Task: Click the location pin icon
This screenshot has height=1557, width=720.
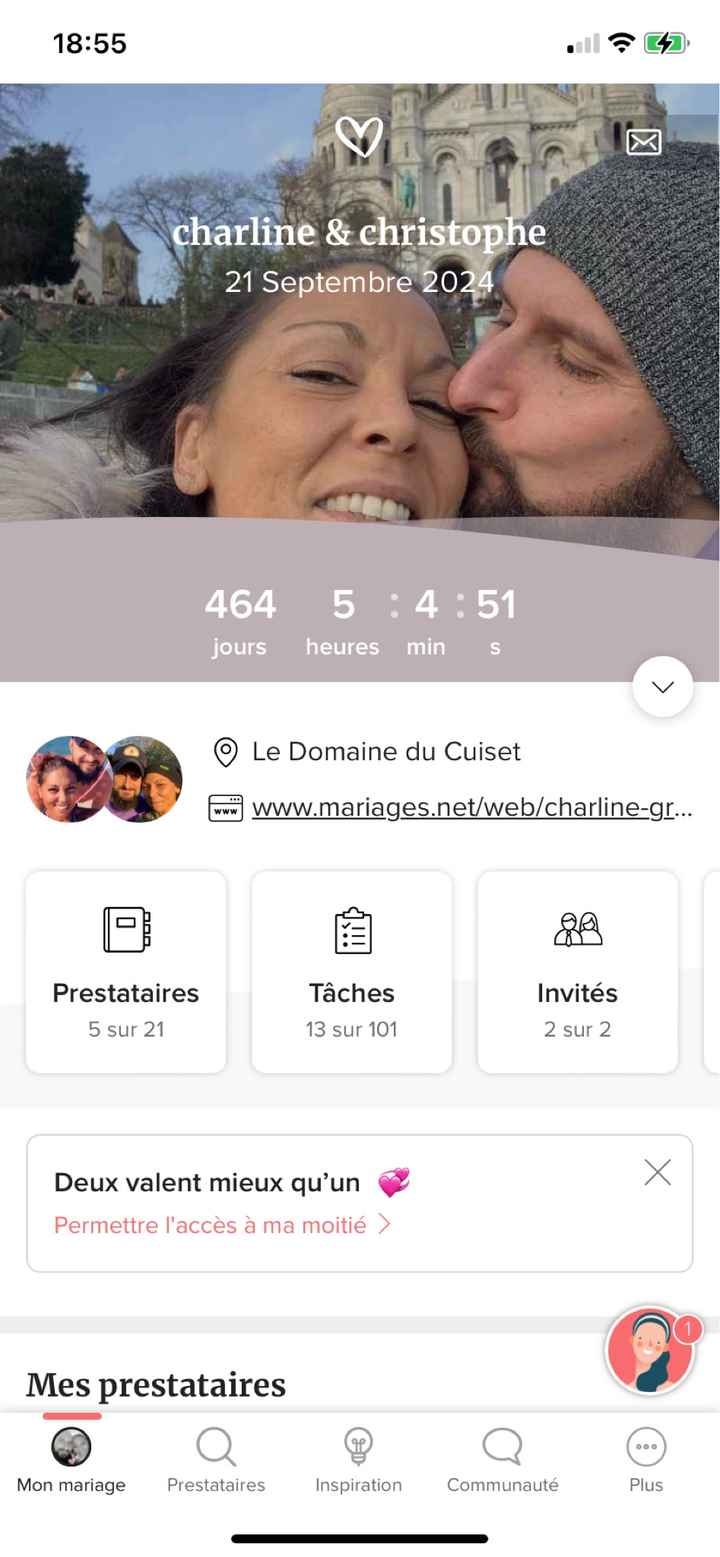Action: 225,751
